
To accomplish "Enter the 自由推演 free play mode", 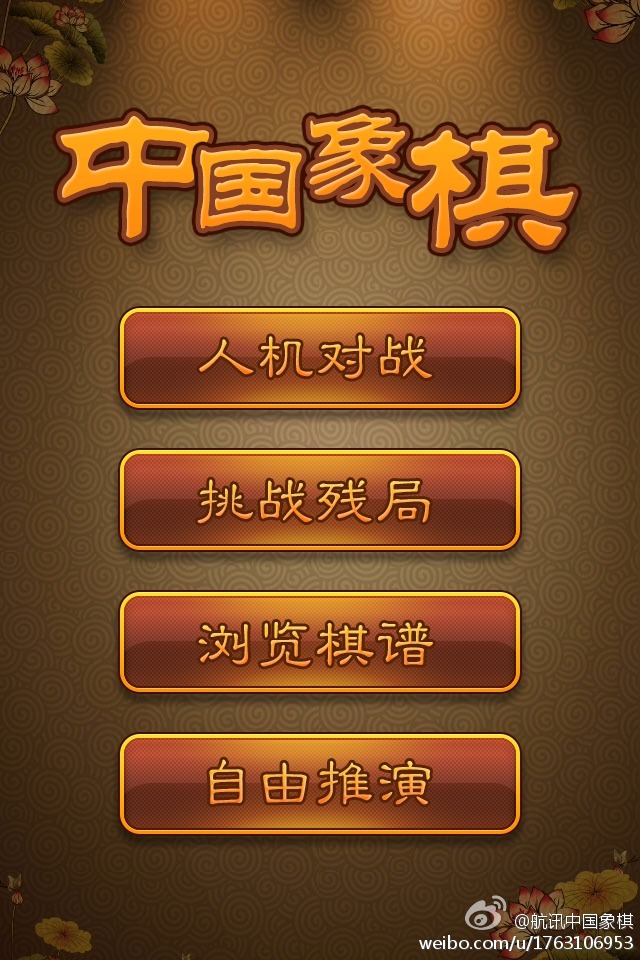I will point(320,783).
